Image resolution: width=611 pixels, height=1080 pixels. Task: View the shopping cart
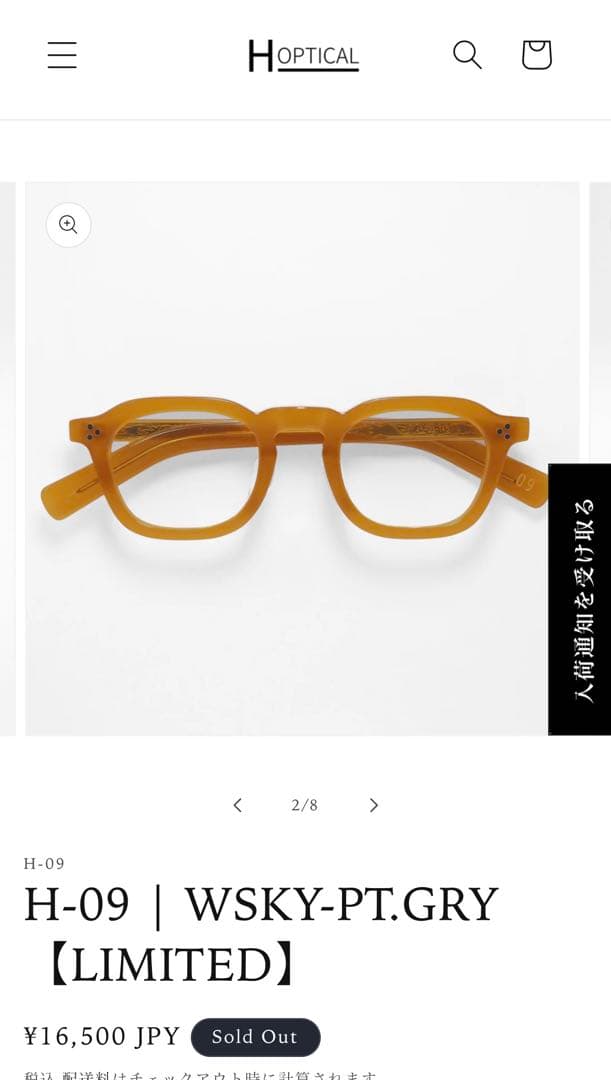(x=536, y=55)
